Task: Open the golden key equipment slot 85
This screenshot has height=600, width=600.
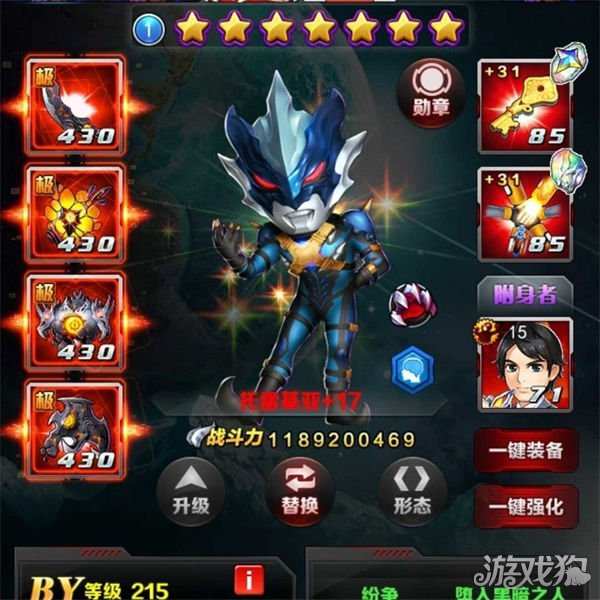Action: 525,105
